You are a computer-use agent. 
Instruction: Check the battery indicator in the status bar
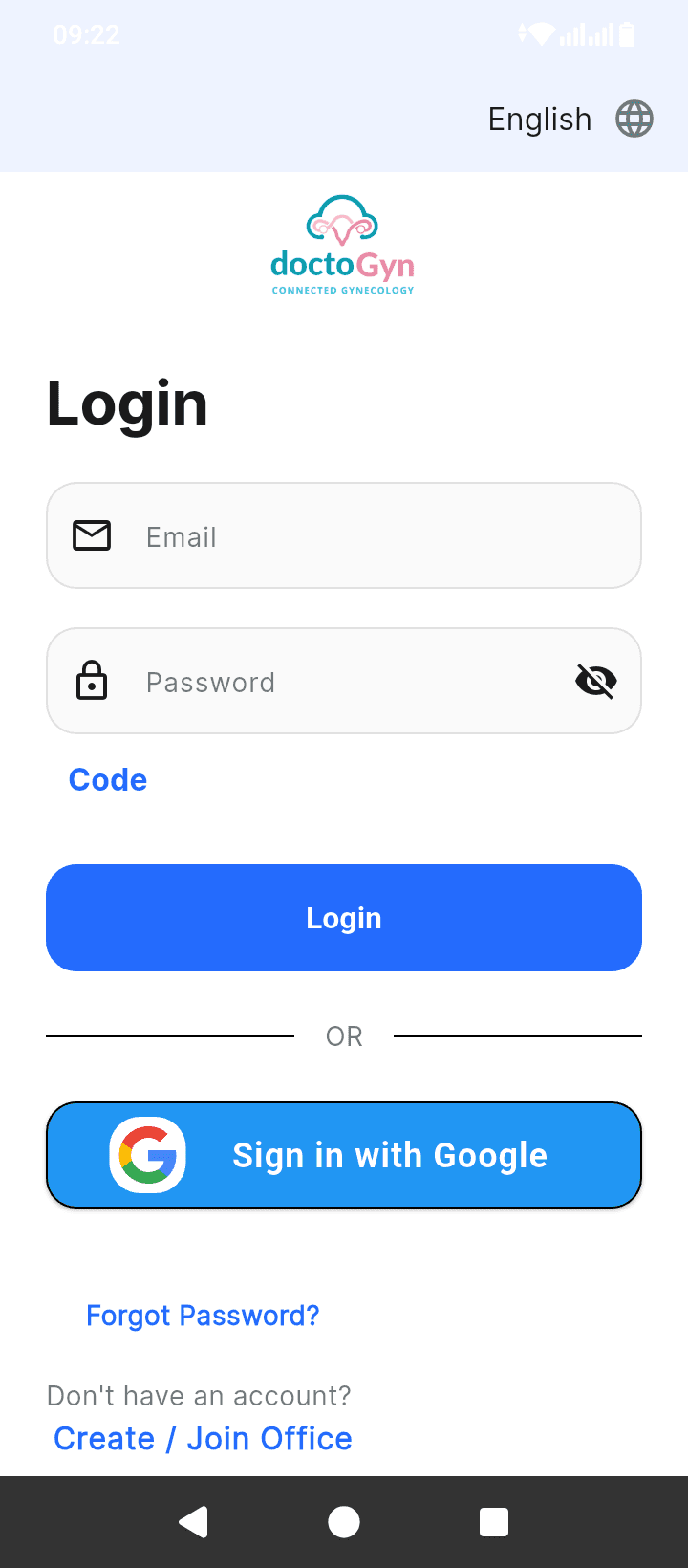(626, 34)
